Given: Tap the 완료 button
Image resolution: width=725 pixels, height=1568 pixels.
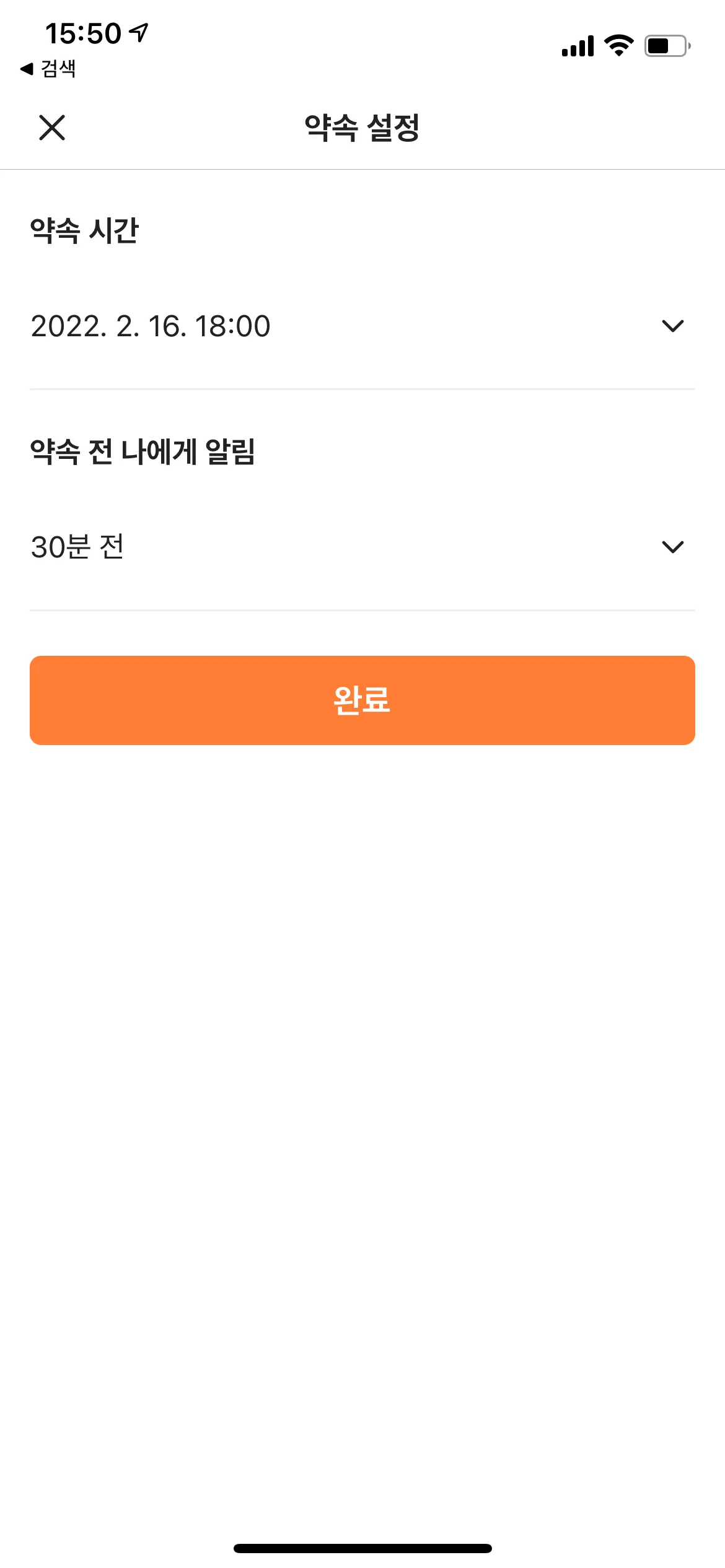Looking at the screenshot, I should [x=362, y=700].
